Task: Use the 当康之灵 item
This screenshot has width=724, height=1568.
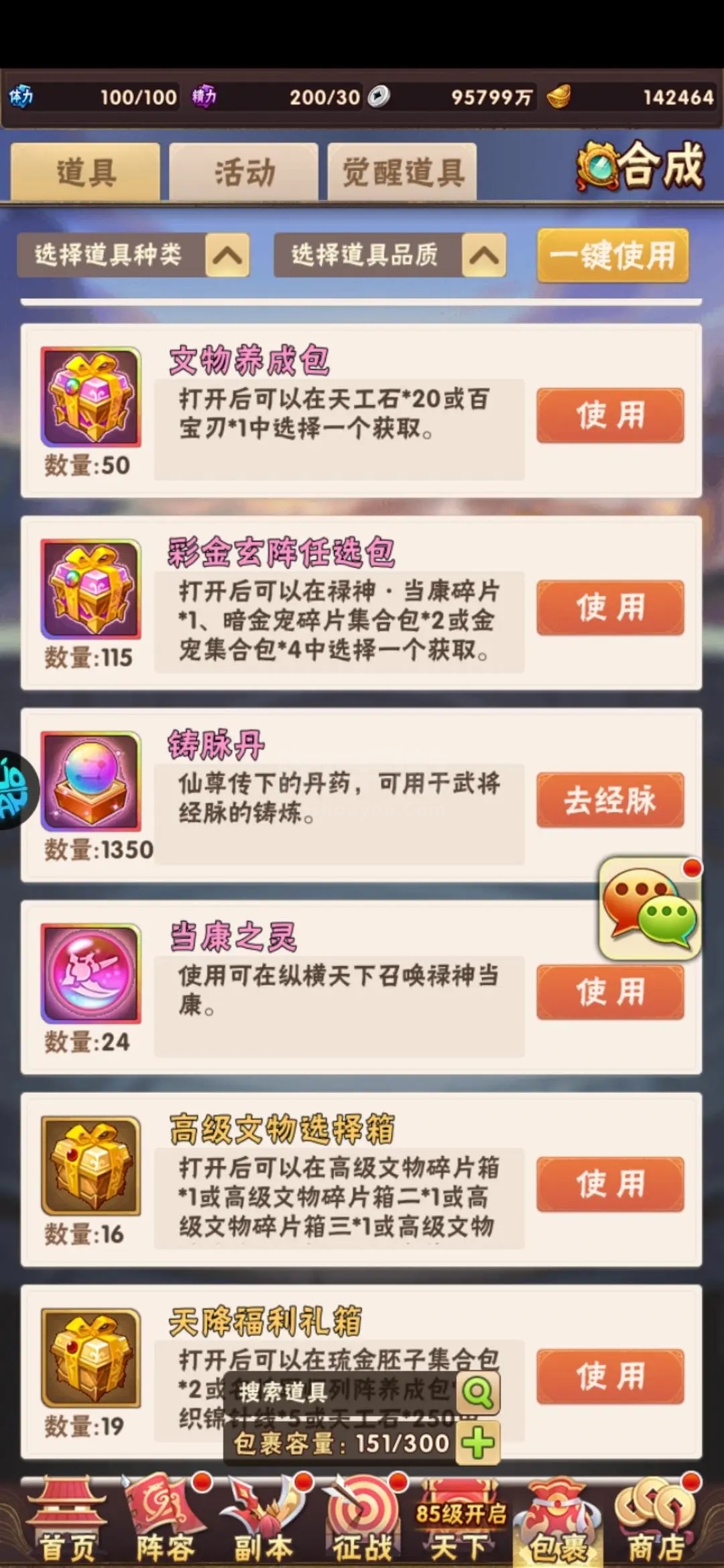Action: tap(610, 992)
